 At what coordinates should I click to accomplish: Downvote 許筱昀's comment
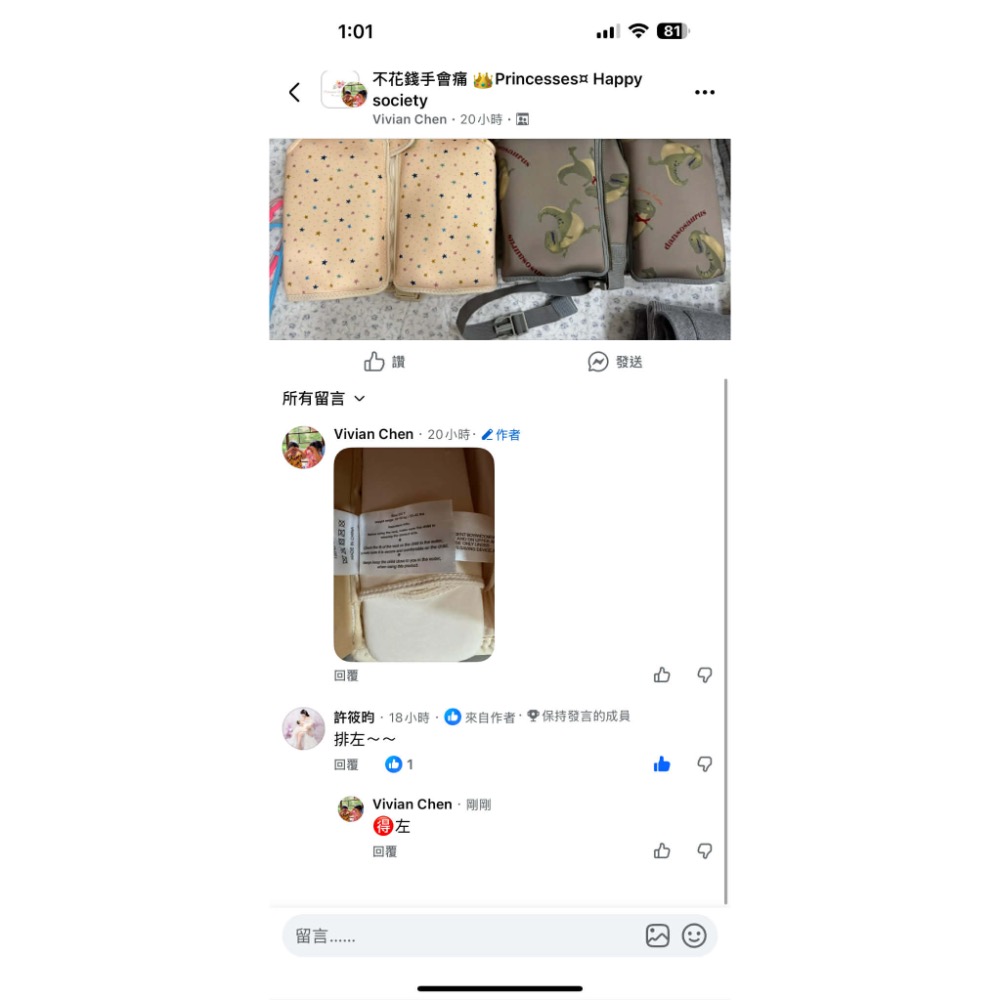[x=704, y=764]
